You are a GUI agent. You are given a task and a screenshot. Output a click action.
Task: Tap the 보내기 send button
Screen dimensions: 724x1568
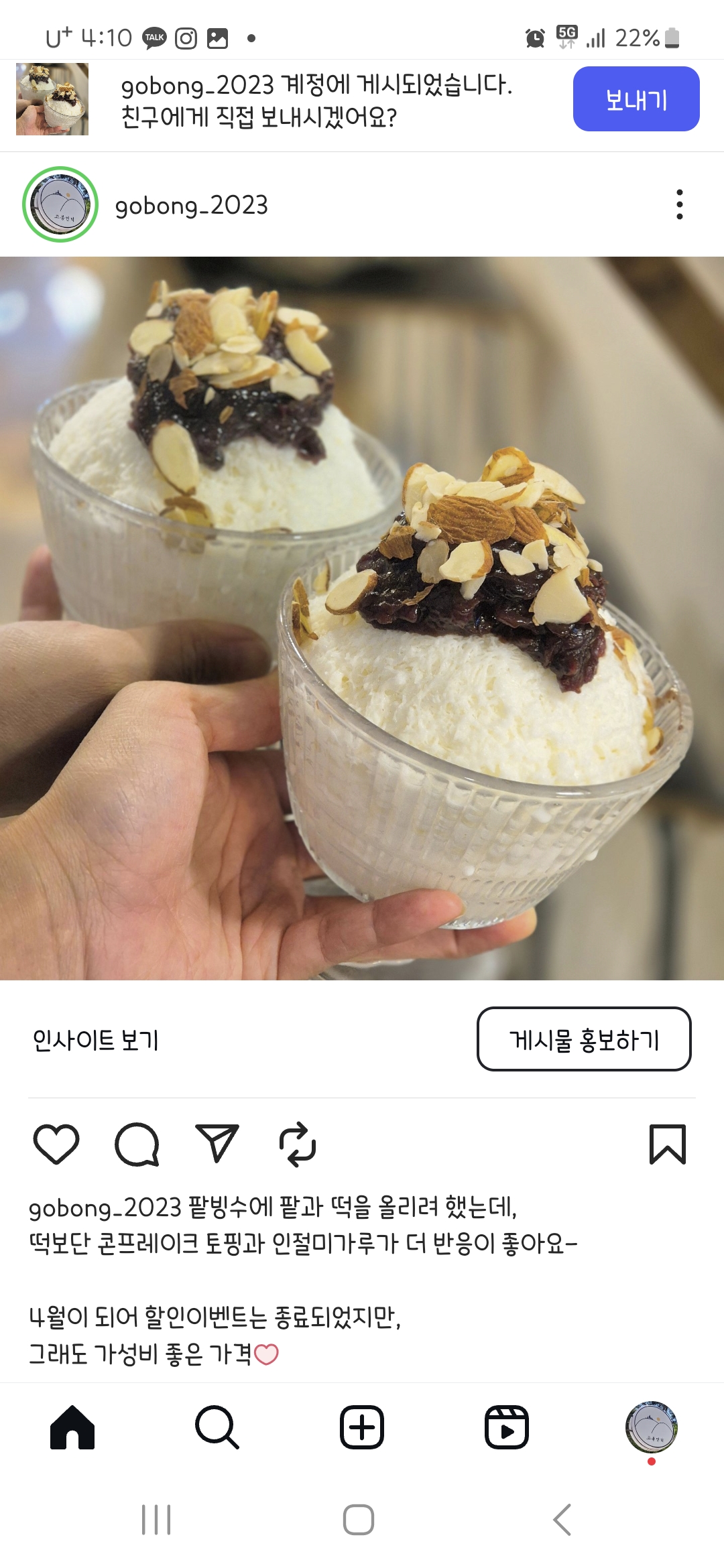(x=636, y=99)
